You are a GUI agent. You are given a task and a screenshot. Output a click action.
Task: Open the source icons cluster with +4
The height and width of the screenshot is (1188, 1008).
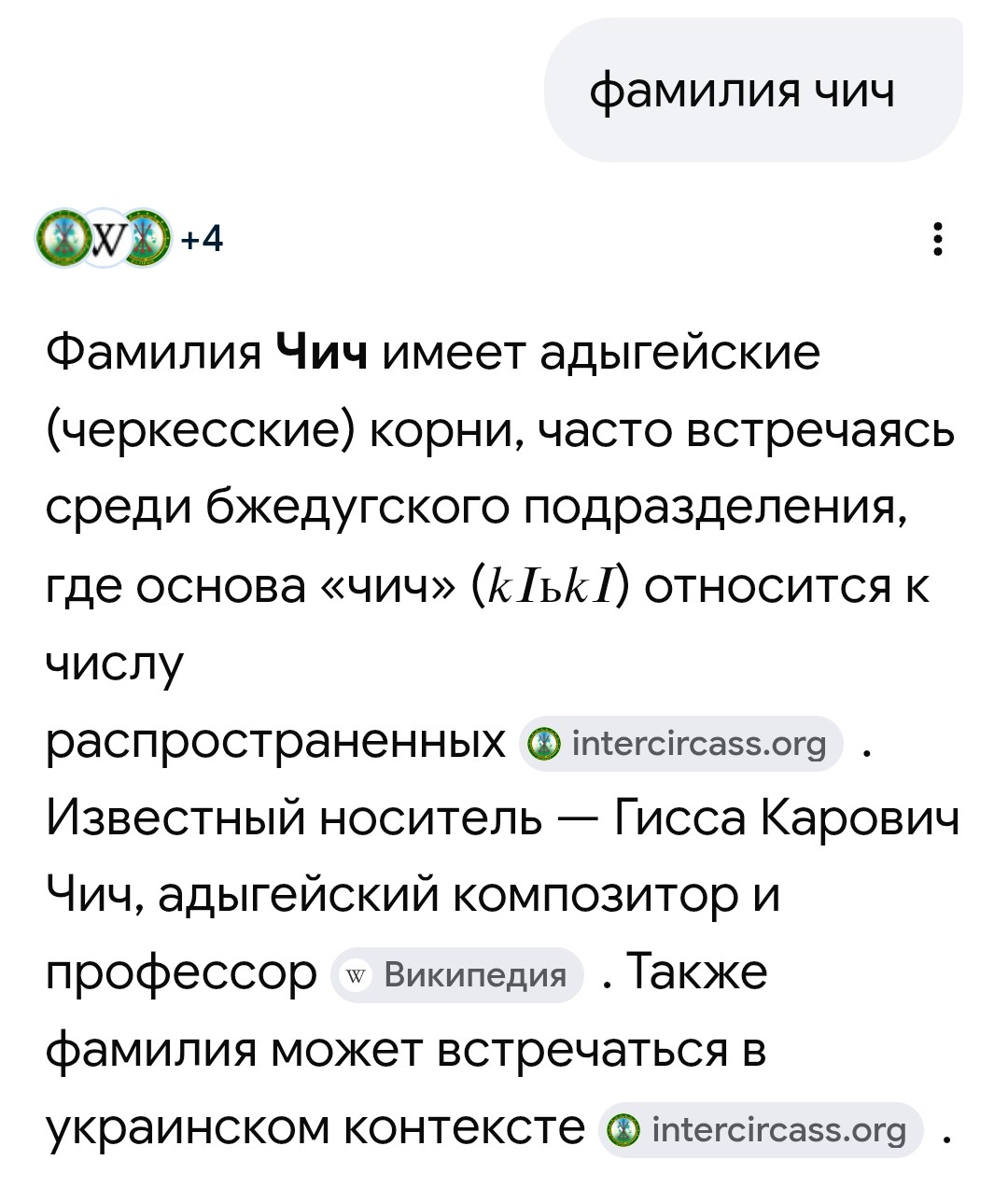[129, 239]
